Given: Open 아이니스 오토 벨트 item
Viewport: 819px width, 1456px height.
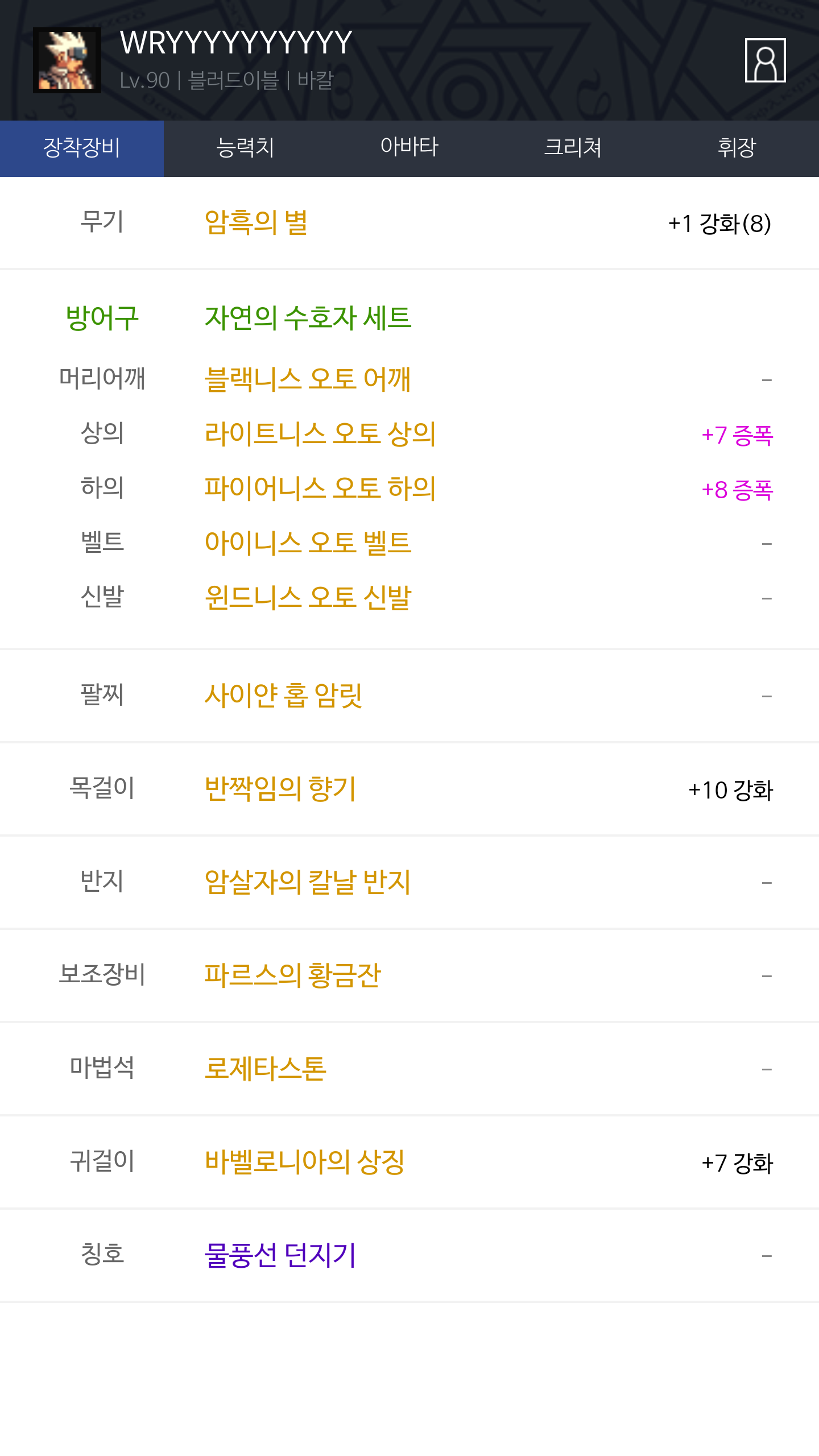Looking at the screenshot, I should pos(308,543).
